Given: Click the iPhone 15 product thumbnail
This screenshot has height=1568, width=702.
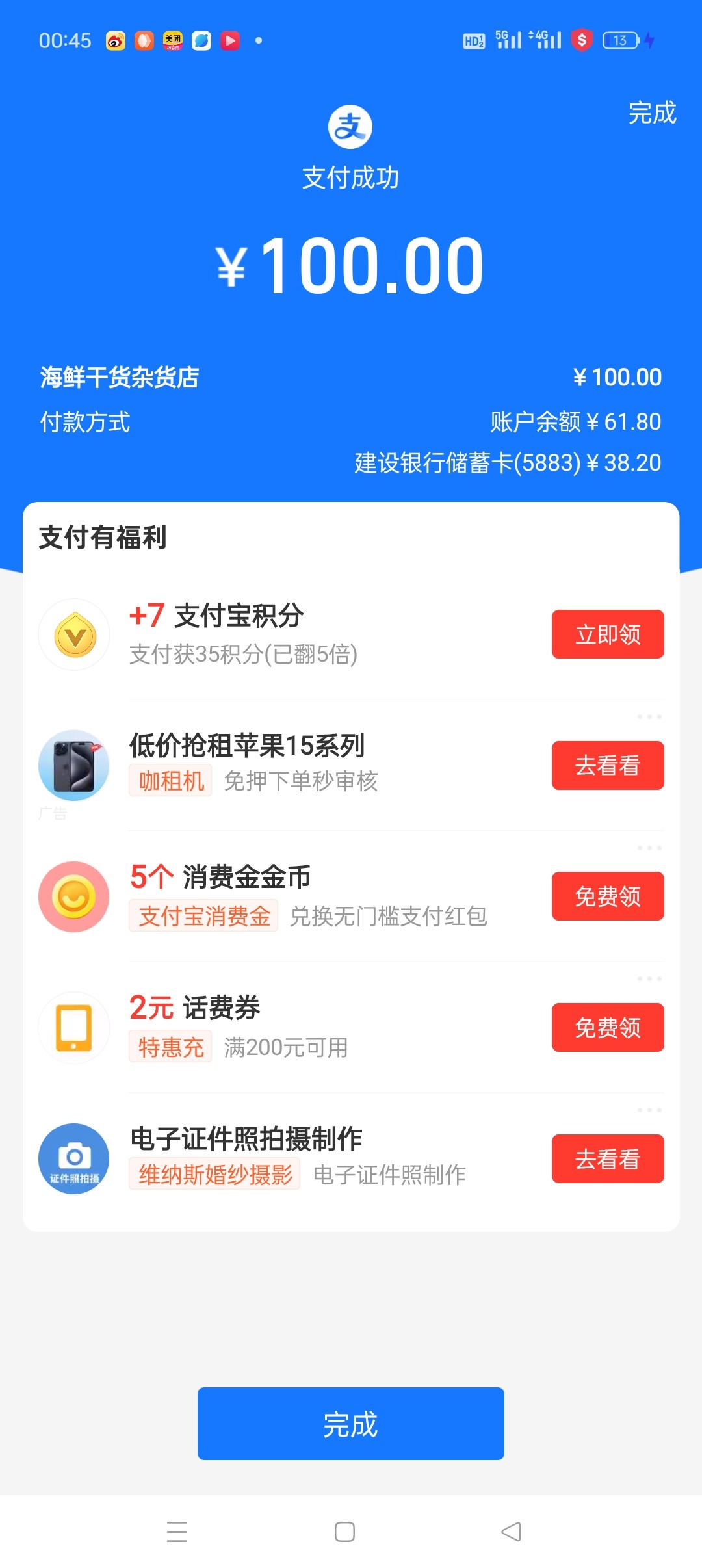Looking at the screenshot, I should (x=73, y=765).
